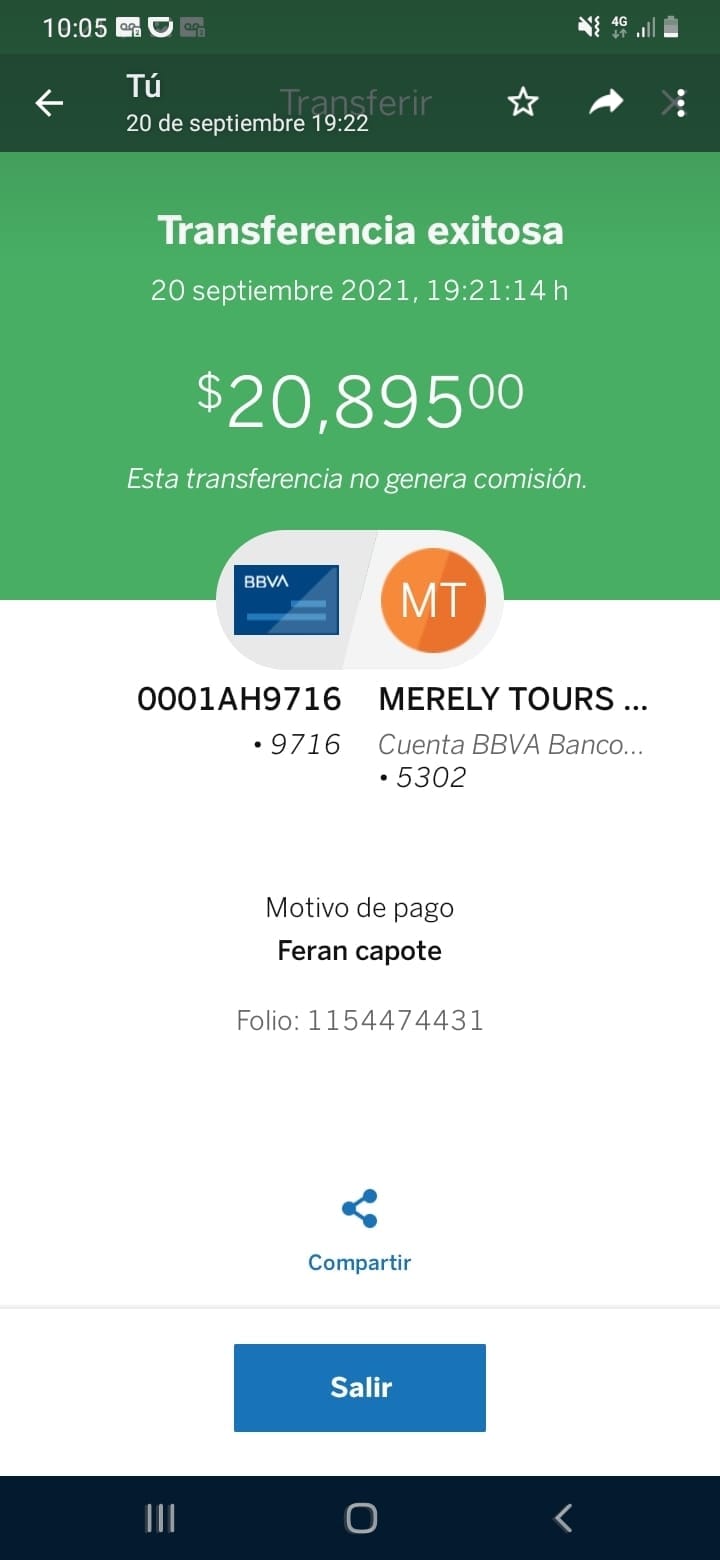Go back from the image viewer

(x=49, y=103)
